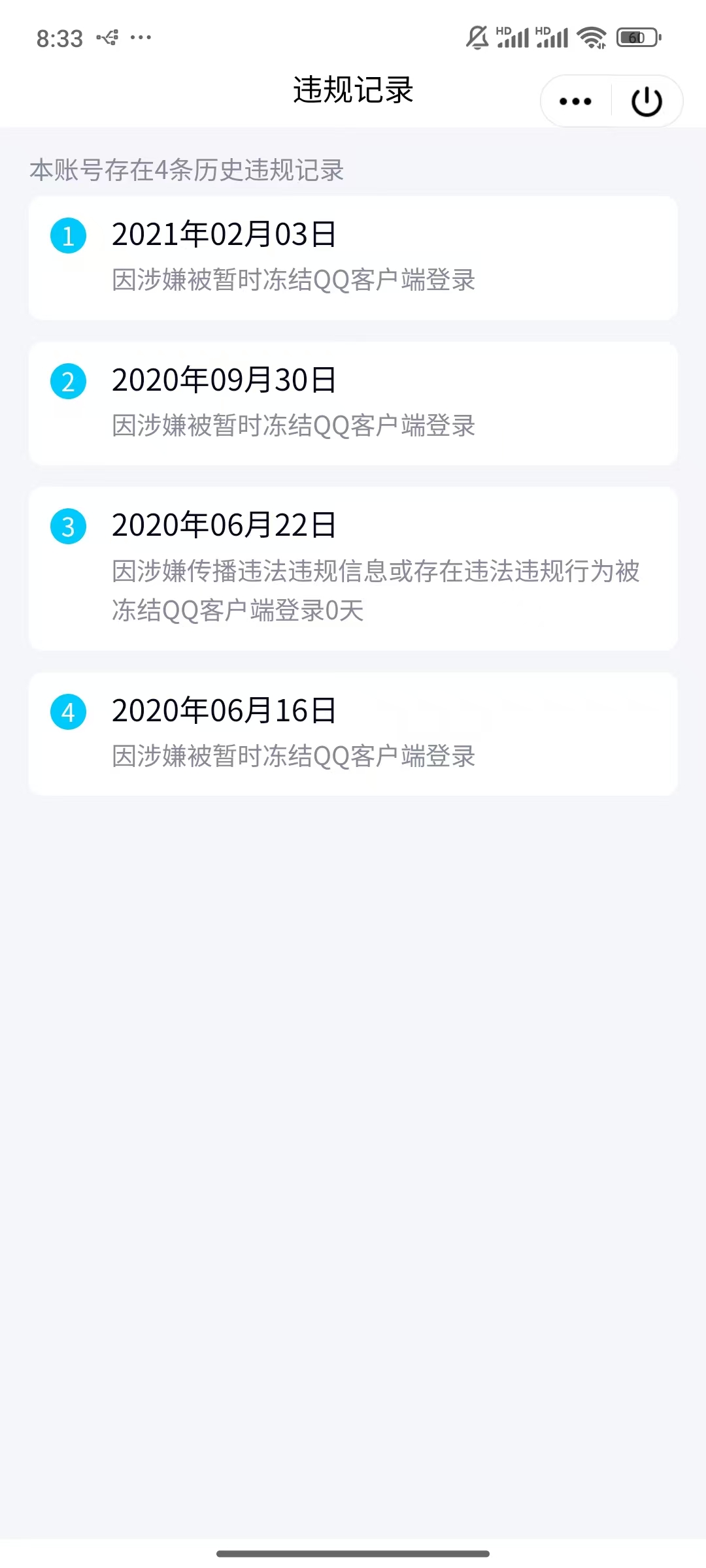Open the 2020年06月22日 violation record

click(x=353, y=567)
